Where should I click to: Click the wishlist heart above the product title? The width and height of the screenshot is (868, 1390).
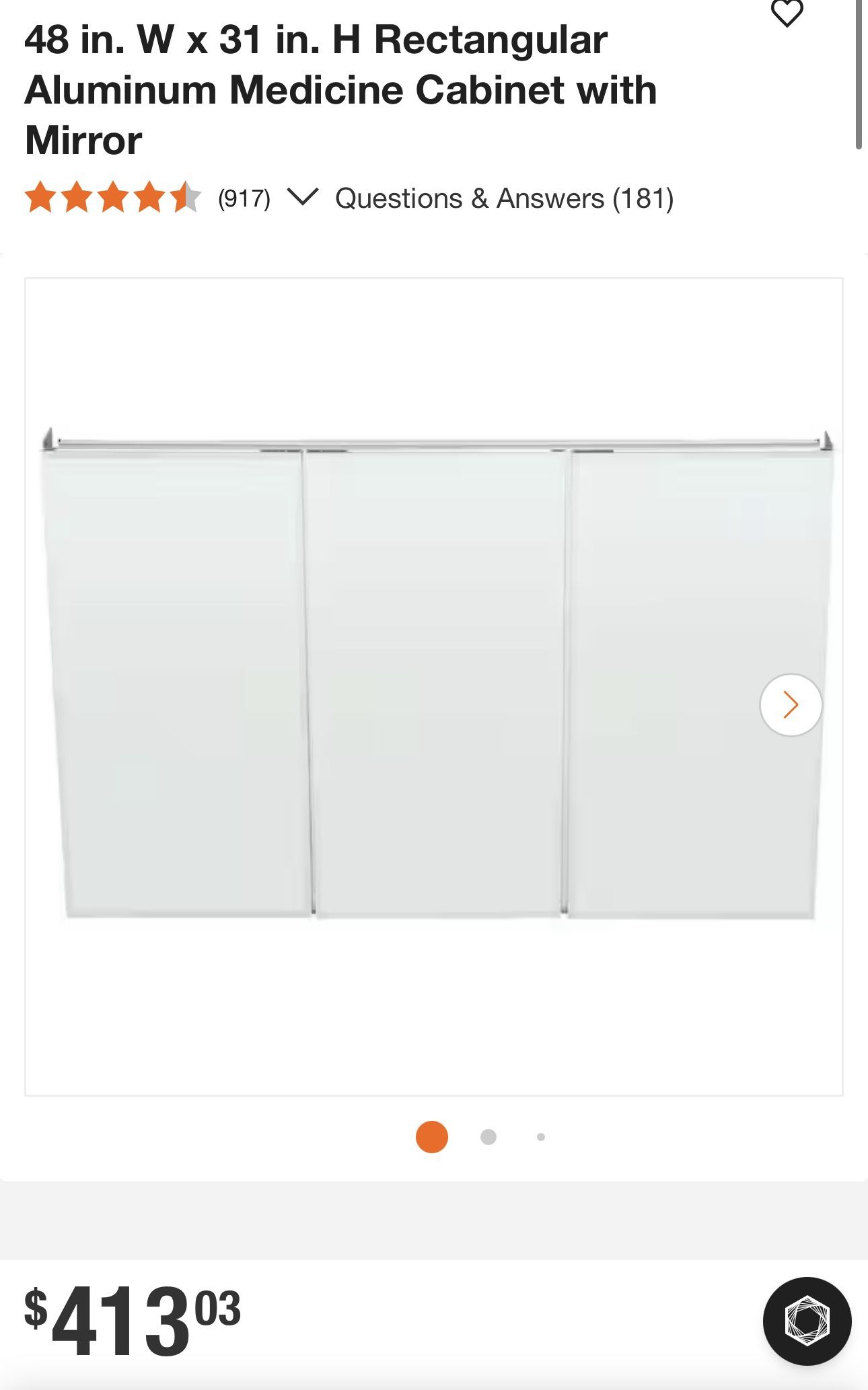click(x=789, y=12)
